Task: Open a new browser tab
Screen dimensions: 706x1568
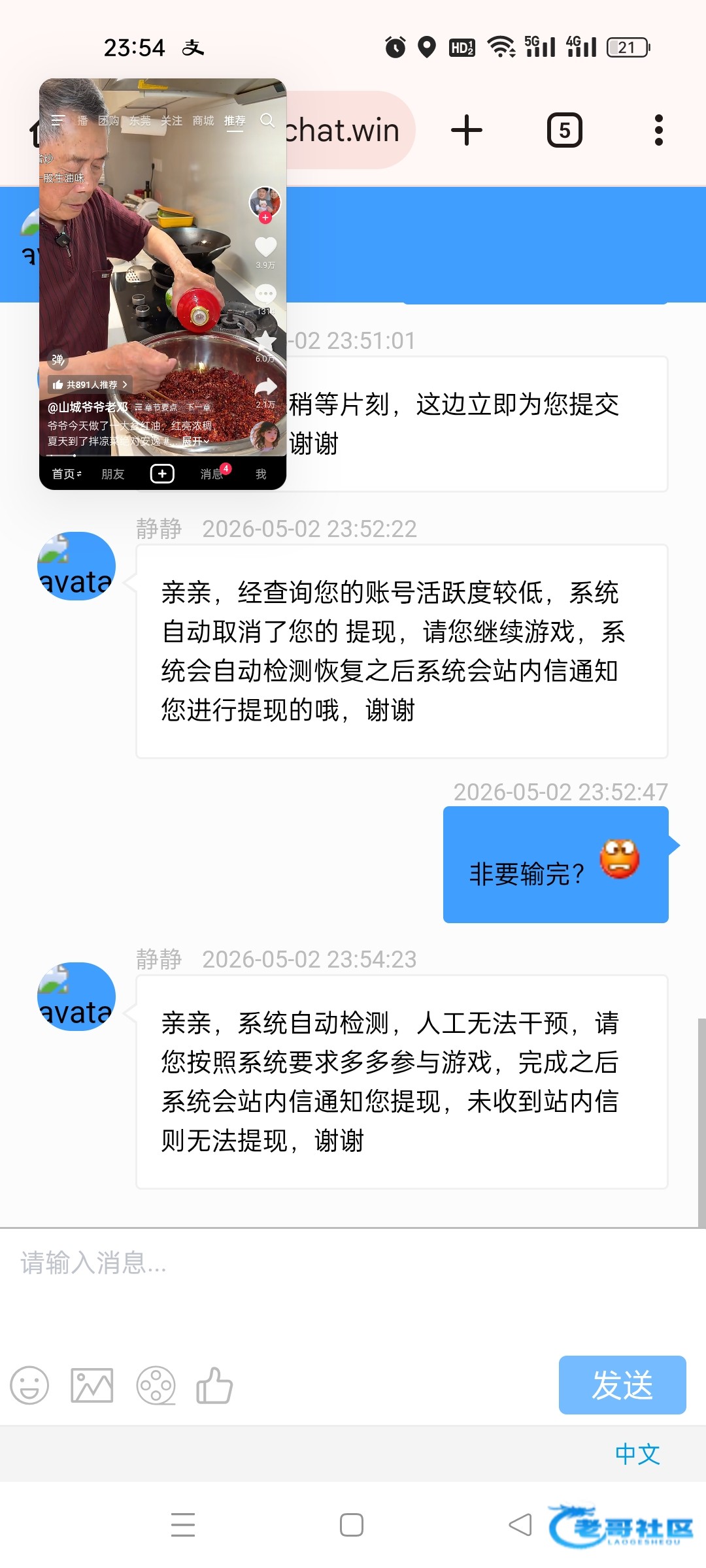Action: pyautogui.click(x=467, y=130)
